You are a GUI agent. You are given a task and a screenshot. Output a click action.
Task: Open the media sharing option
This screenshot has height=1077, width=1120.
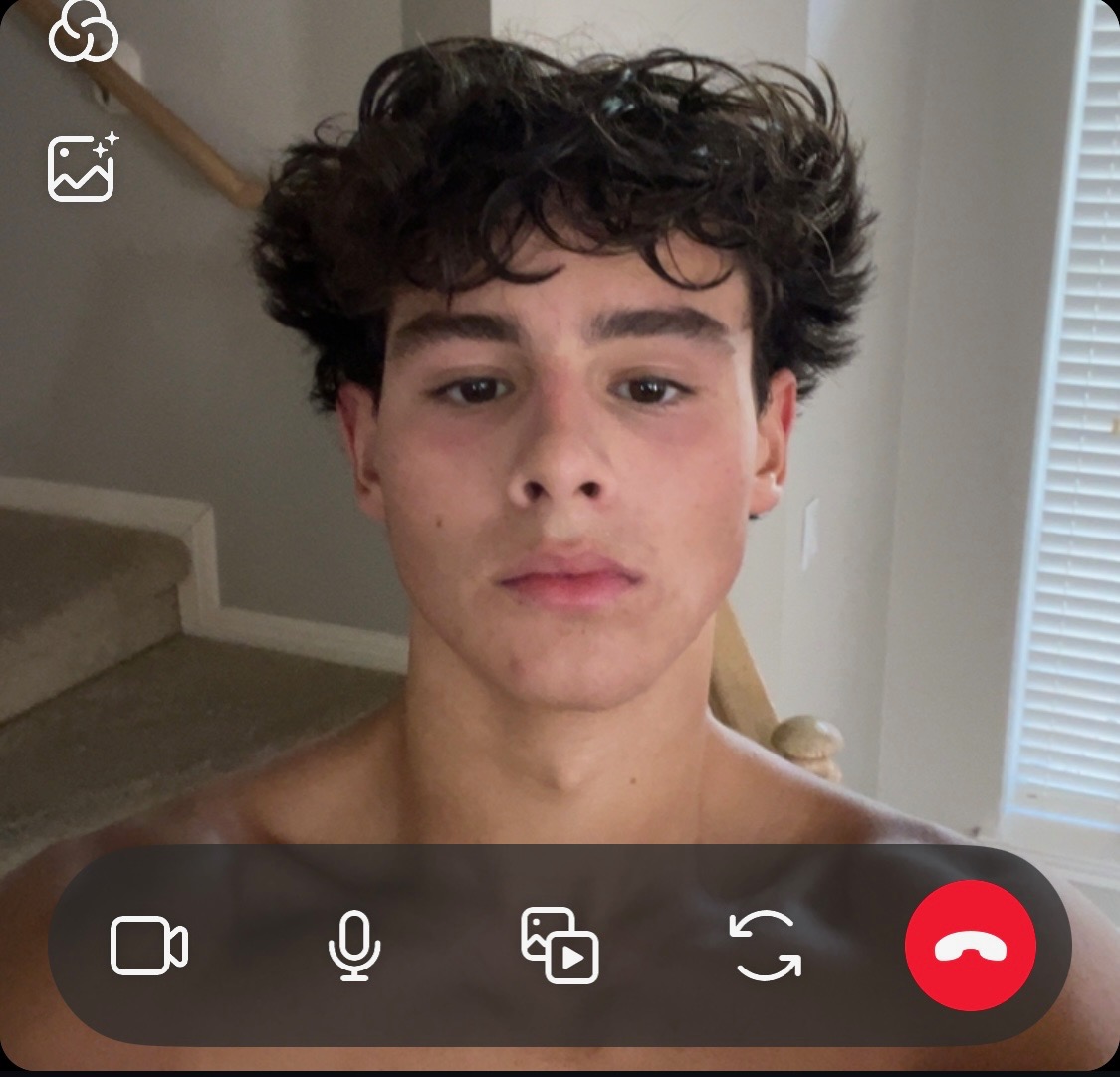click(560, 946)
